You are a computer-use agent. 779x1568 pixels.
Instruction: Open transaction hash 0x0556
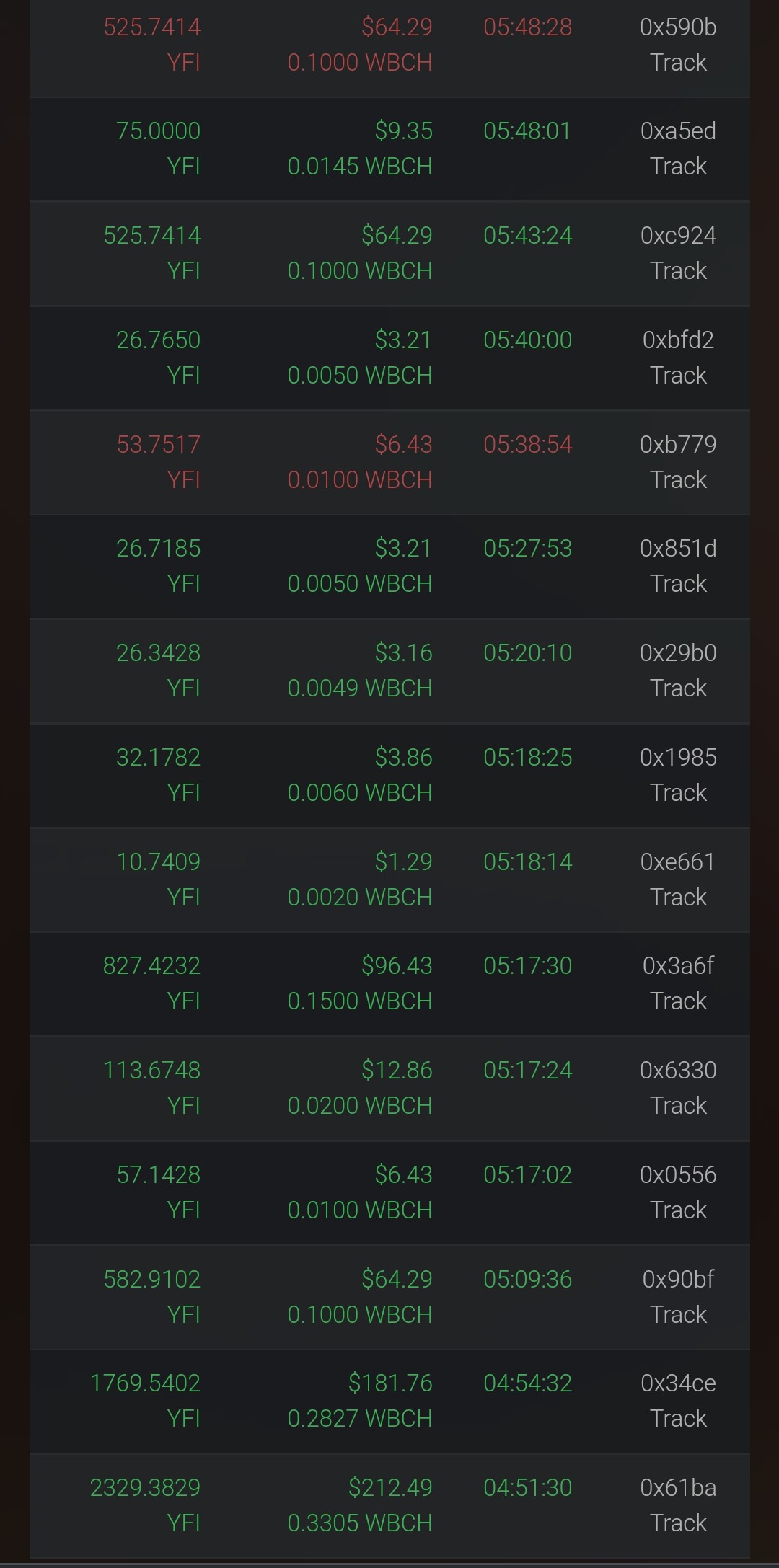point(678,1175)
